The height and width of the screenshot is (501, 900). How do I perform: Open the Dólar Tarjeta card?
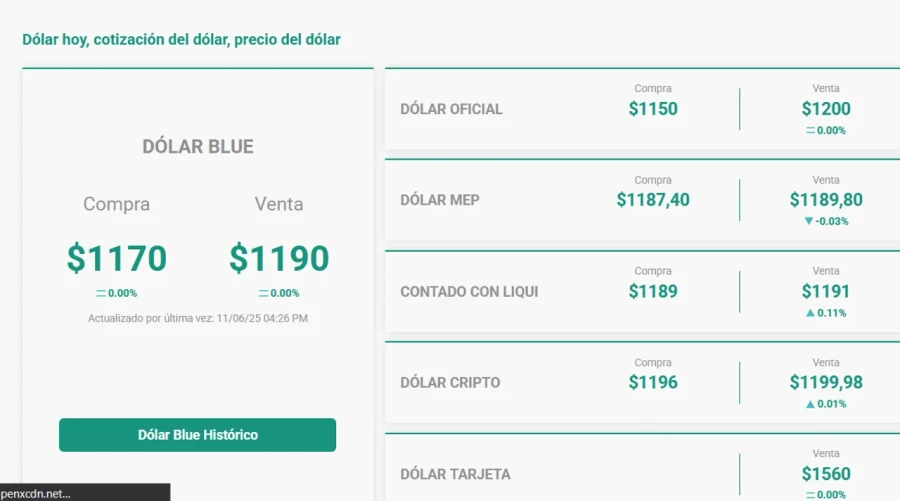[455, 474]
